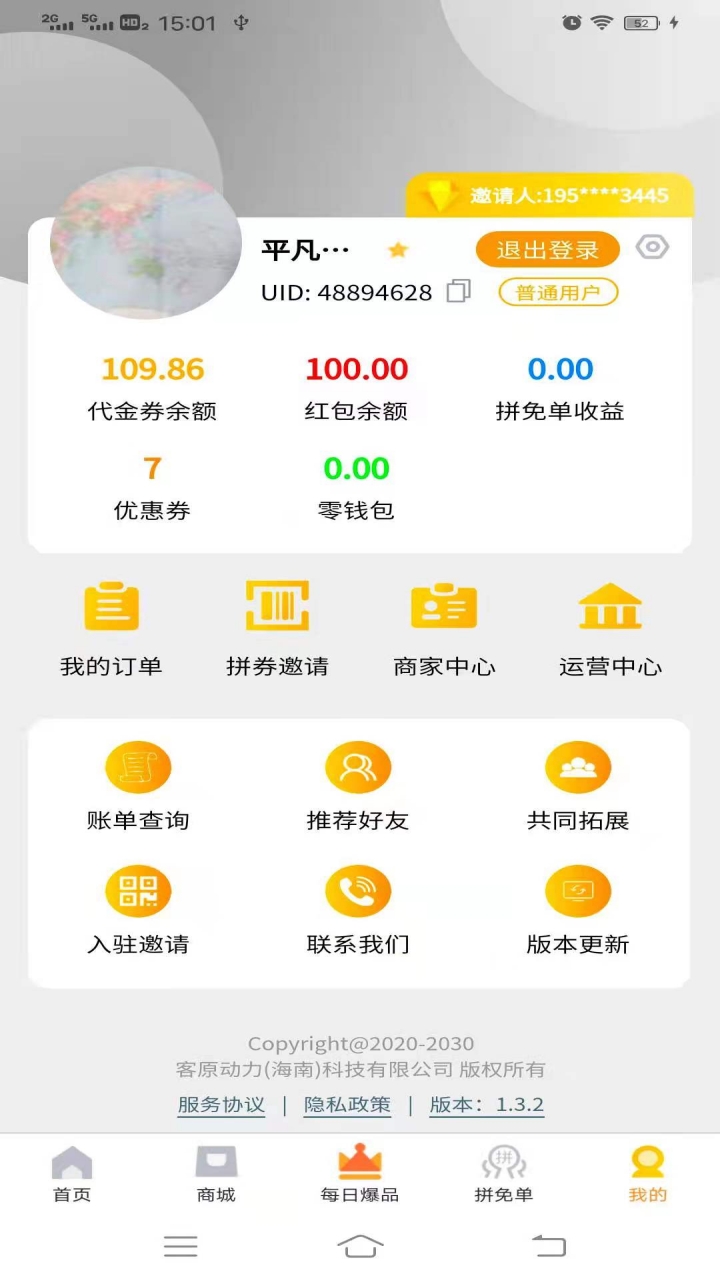Open the 服务协议 link
720x1280 pixels.
(x=221, y=1105)
